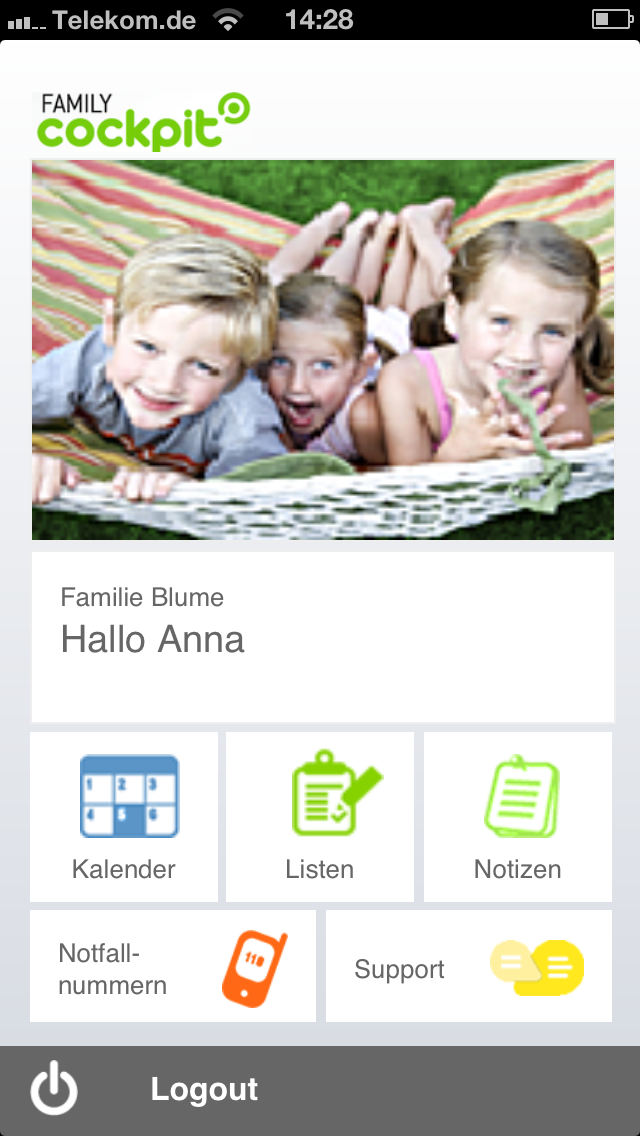Open the Kalender tile

[x=124, y=816]
